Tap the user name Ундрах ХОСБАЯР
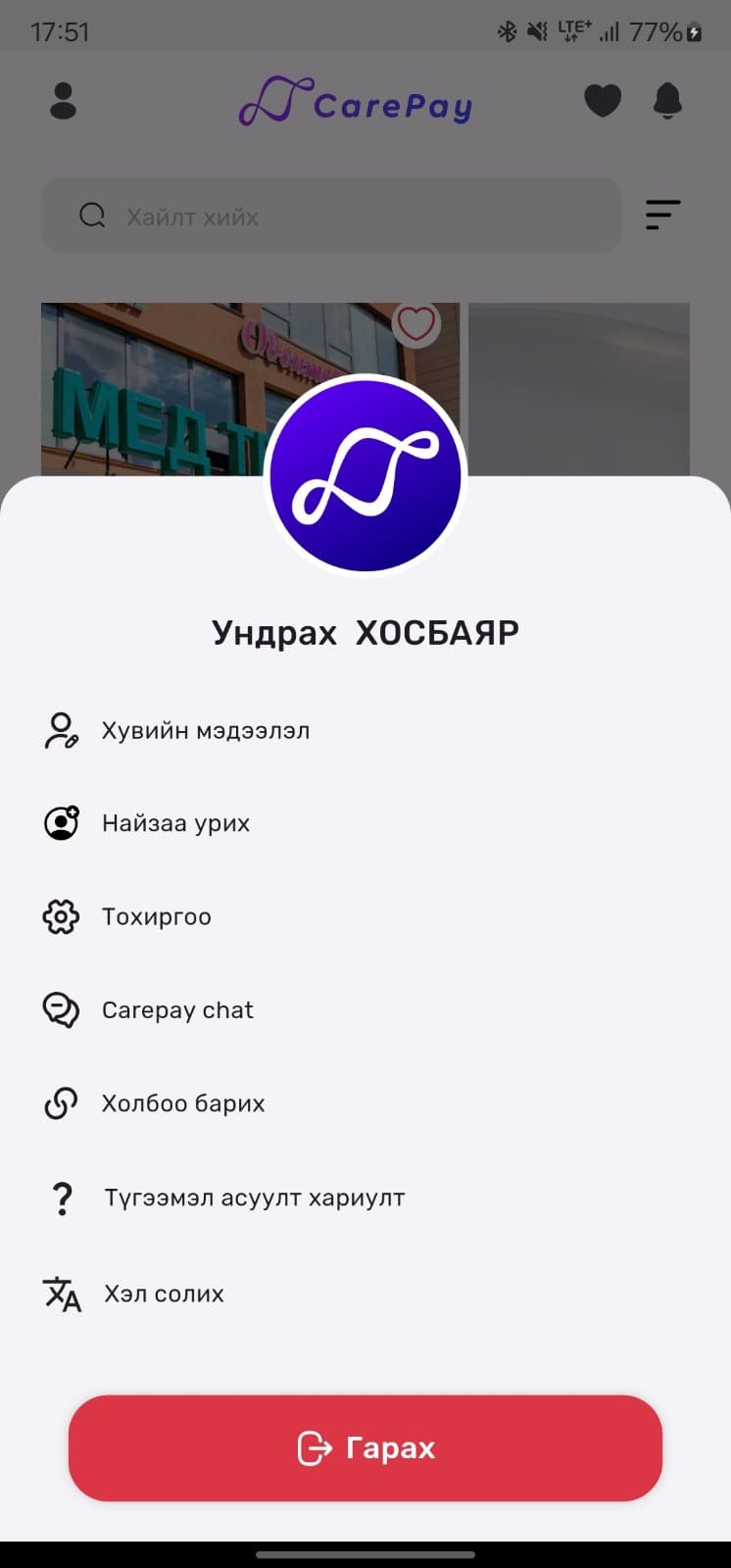 (x=365, y=631)
